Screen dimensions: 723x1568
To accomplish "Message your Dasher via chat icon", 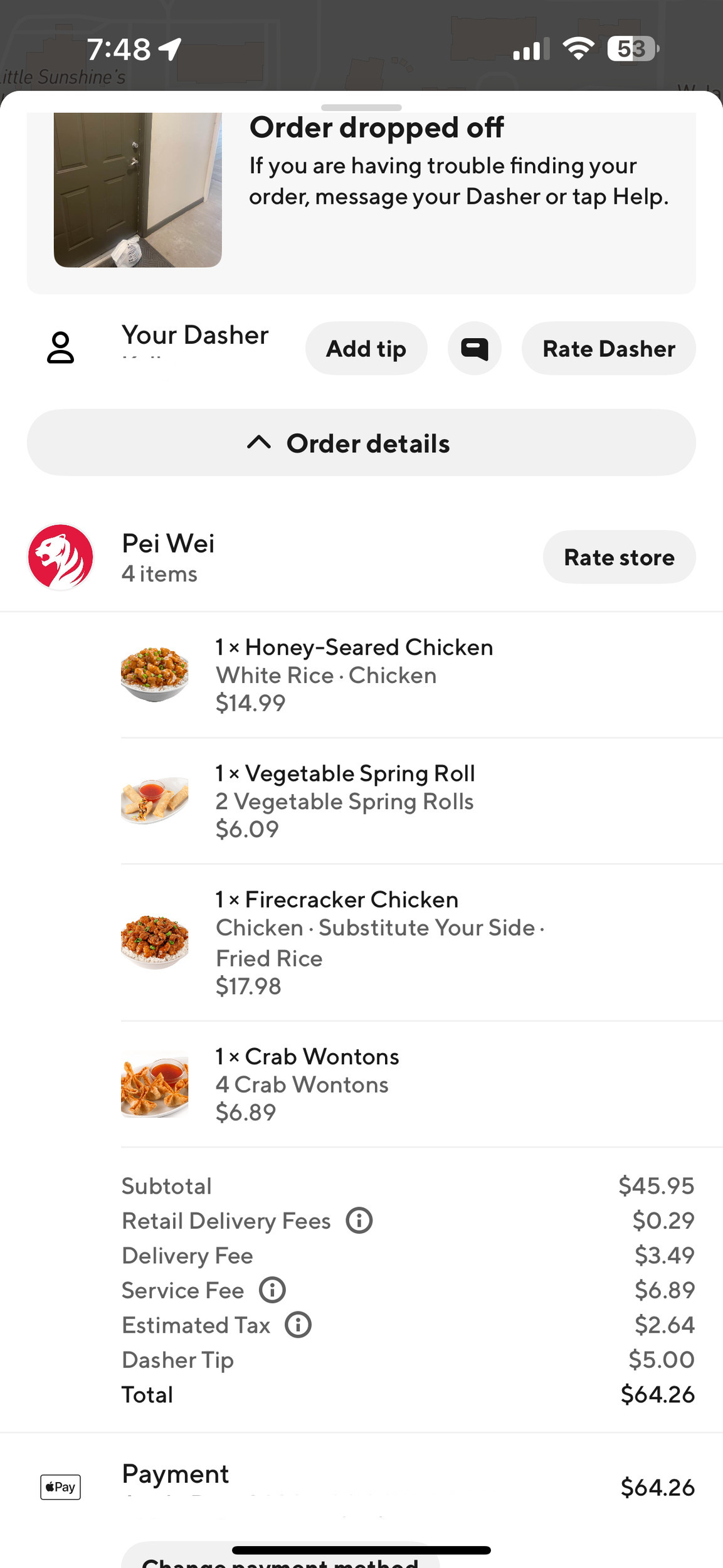I will [x=475, y=349].
